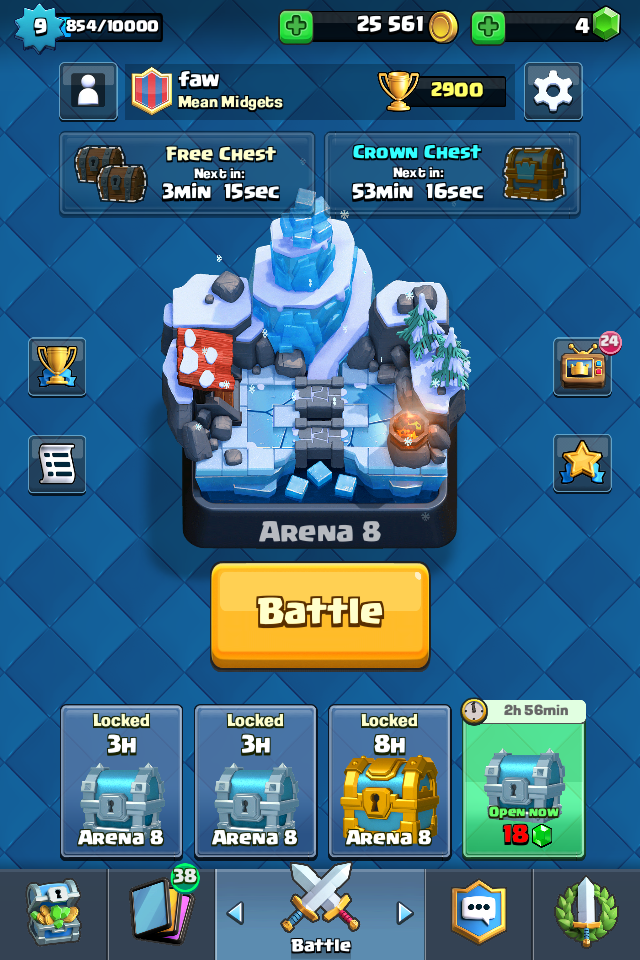Image resolution: width=640 pixels, height=960 pixels.
Task: Tap the right arrow beside Battle tab
Action: (x=405, y=912)
